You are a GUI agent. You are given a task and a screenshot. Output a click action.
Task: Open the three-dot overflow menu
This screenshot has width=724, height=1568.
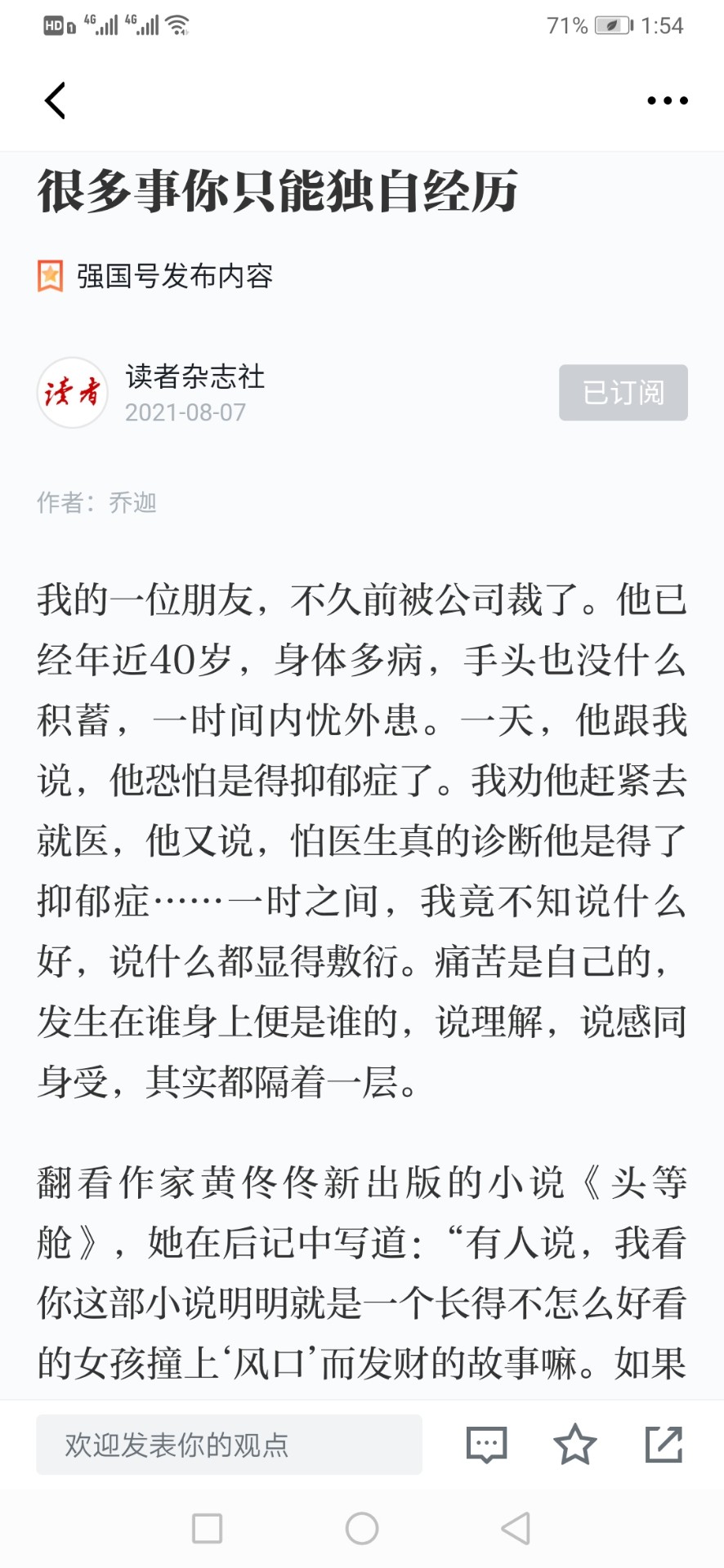coord(667,100)
